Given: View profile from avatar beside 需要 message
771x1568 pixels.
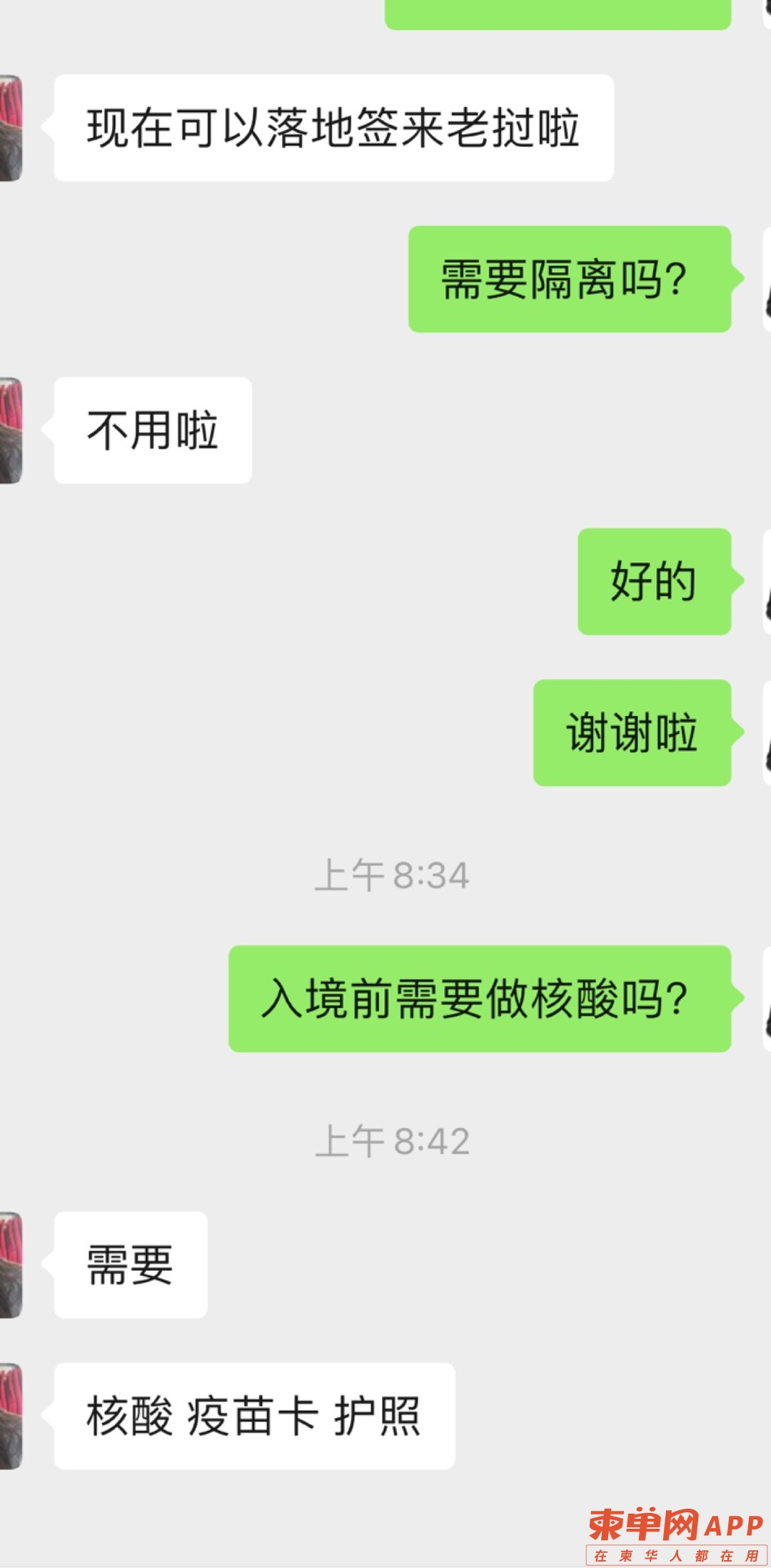Looking at the screenshot, I should [x=10, y=1265].
